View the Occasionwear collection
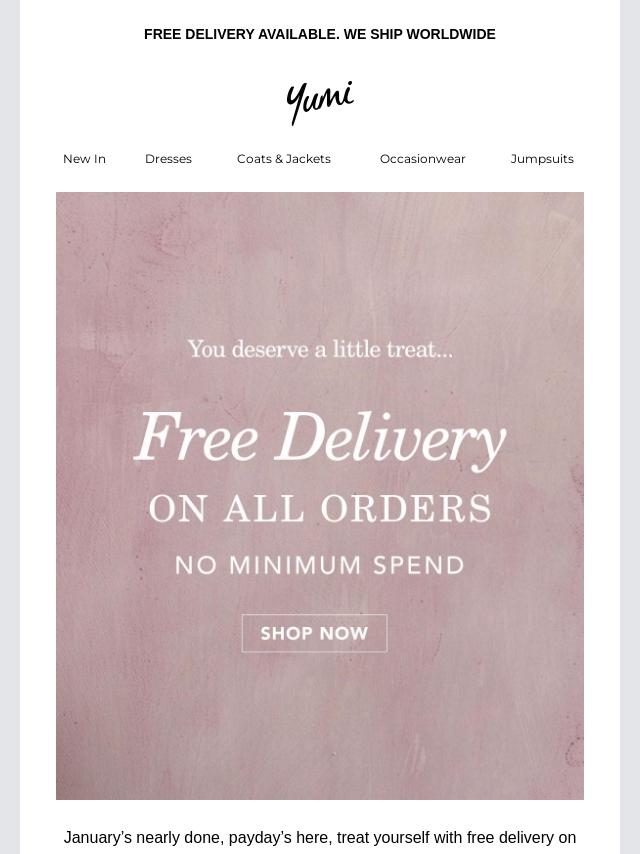 click(x=422, y=159)
